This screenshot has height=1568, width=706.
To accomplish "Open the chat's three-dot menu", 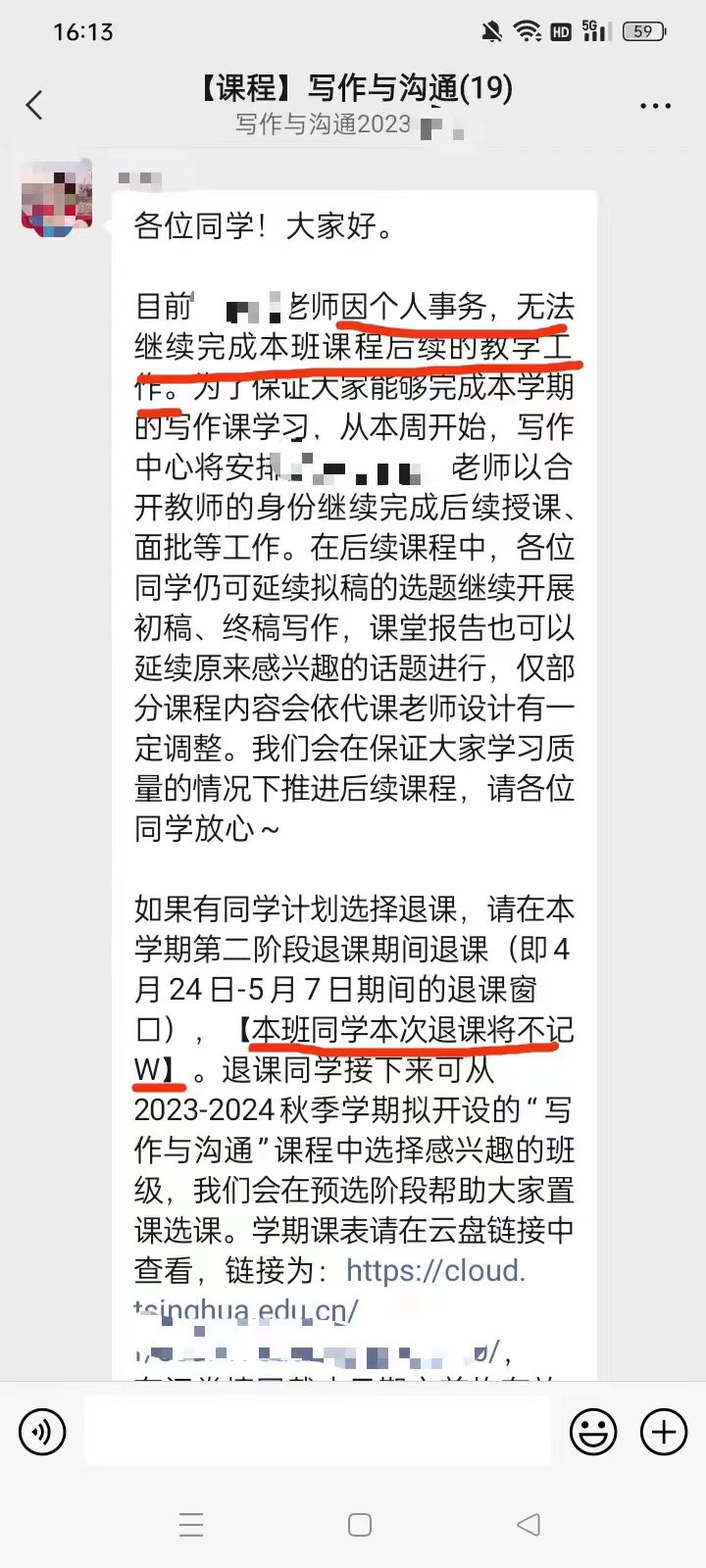I will click(655, 105).
